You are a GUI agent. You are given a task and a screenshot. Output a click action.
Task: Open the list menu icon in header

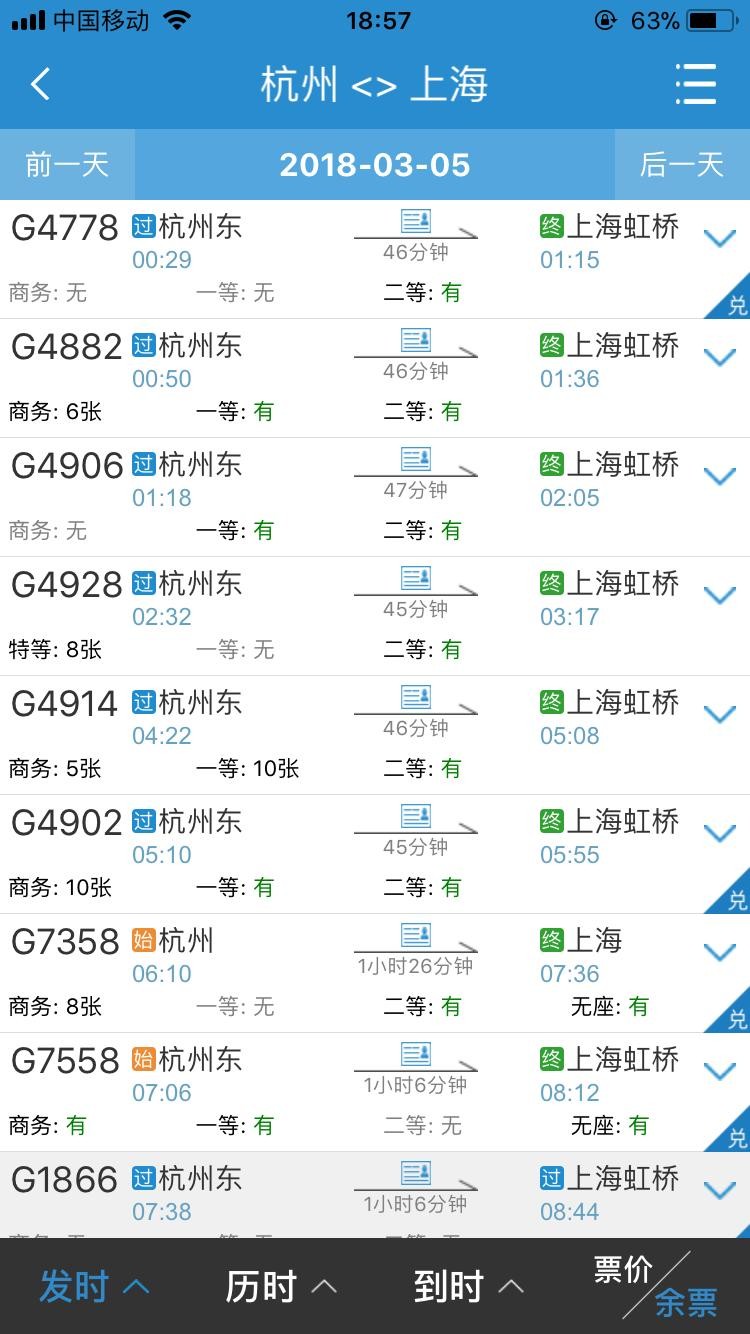point(695,84)
